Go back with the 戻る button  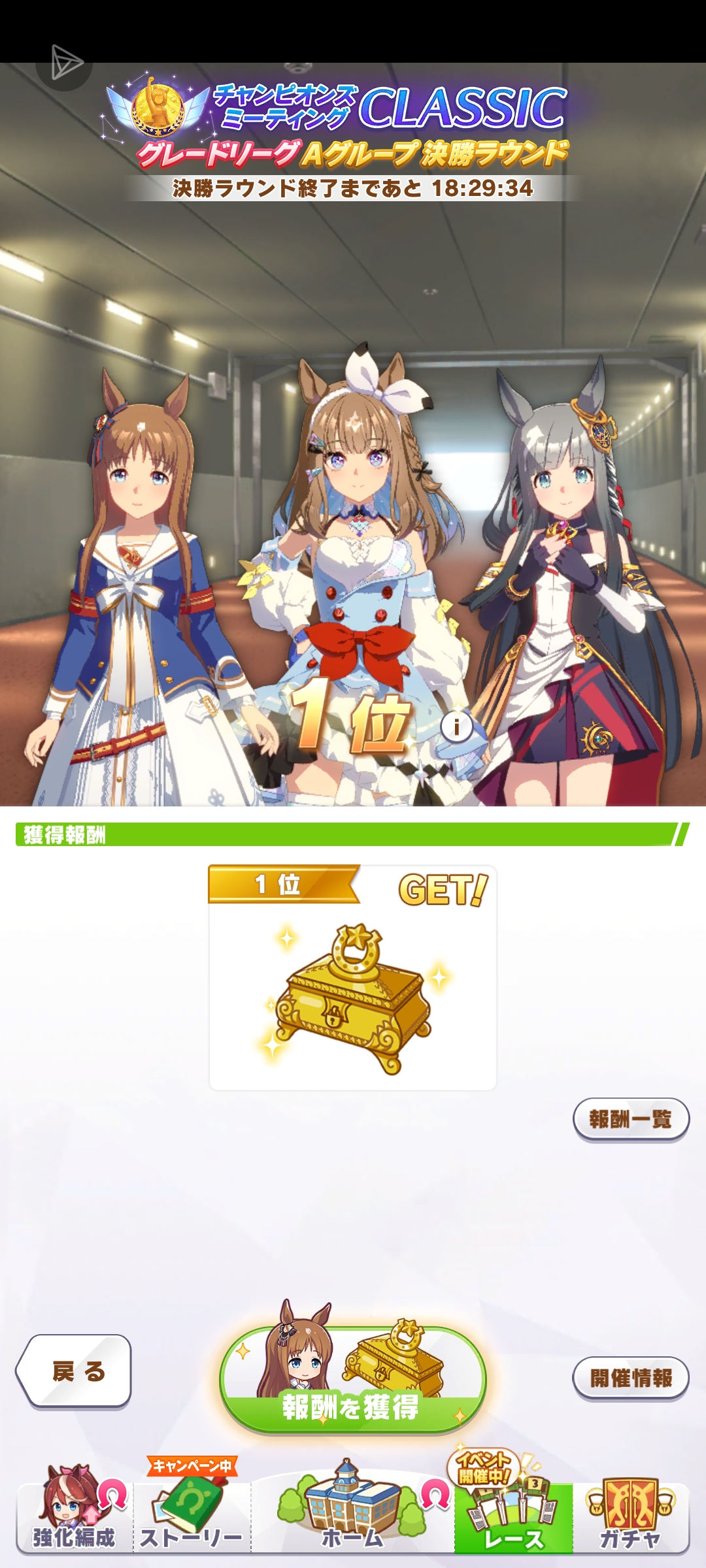click(74, 1371)
